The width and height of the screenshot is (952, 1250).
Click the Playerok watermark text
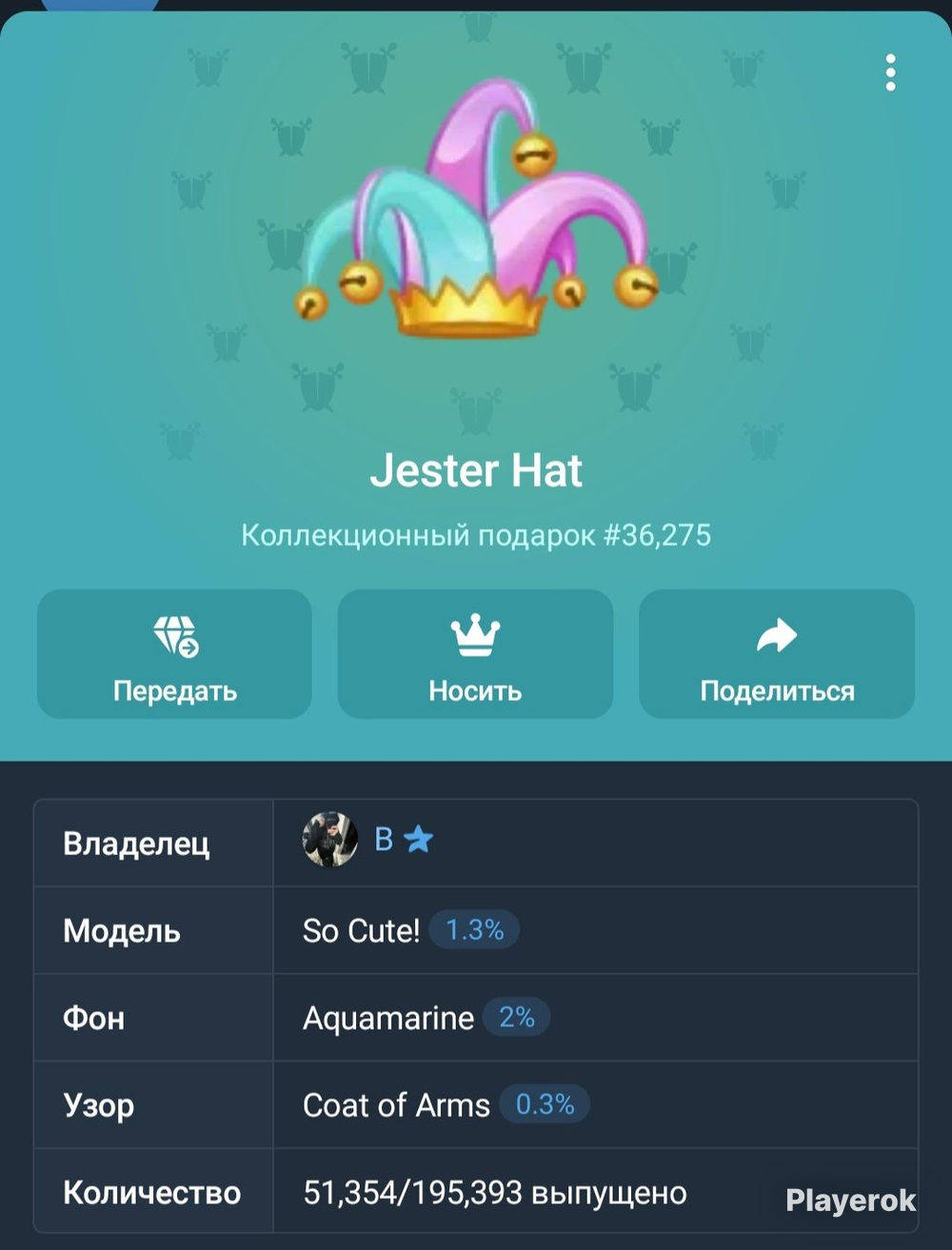coord(850,1199)
